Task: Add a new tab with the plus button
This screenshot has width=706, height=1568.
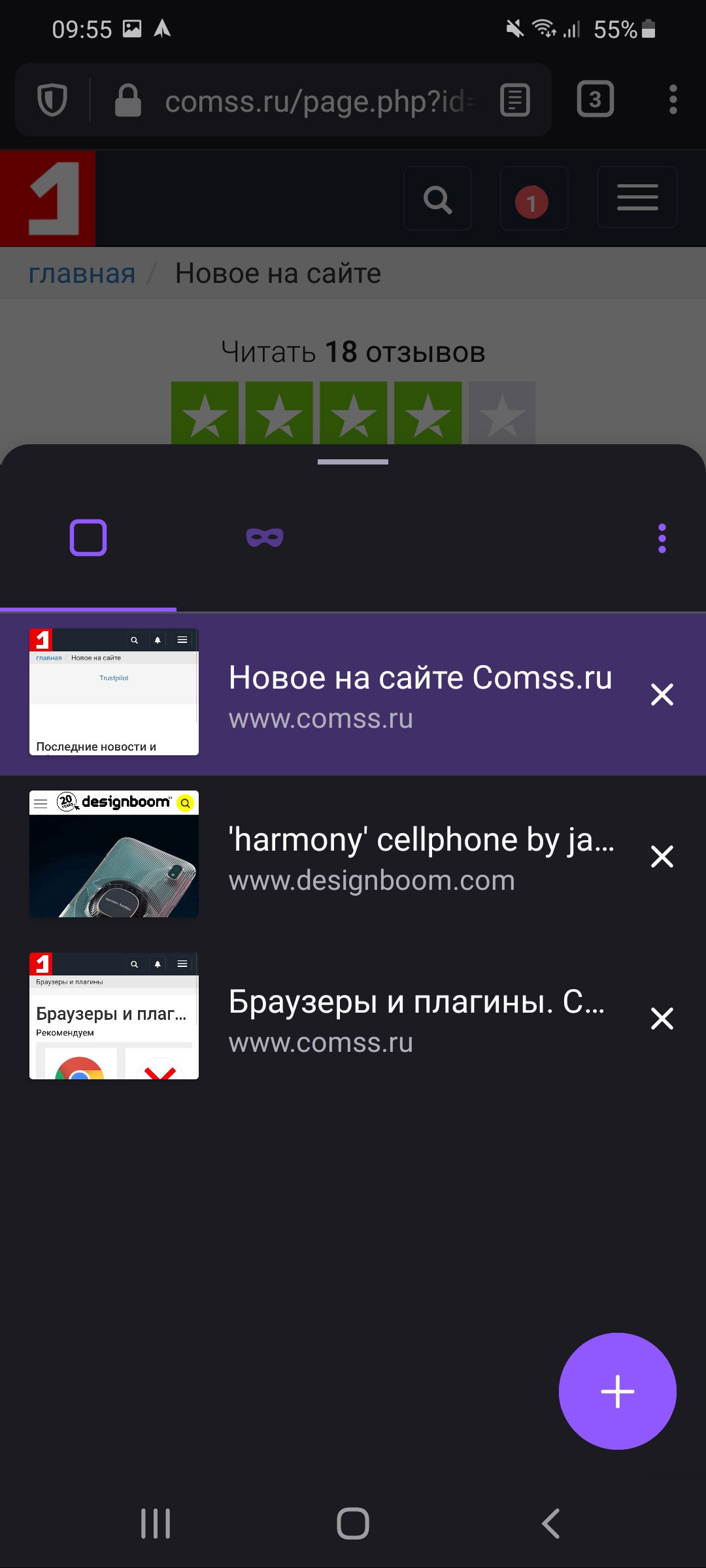Action: pyautogui.click(x=617, y=1391)
